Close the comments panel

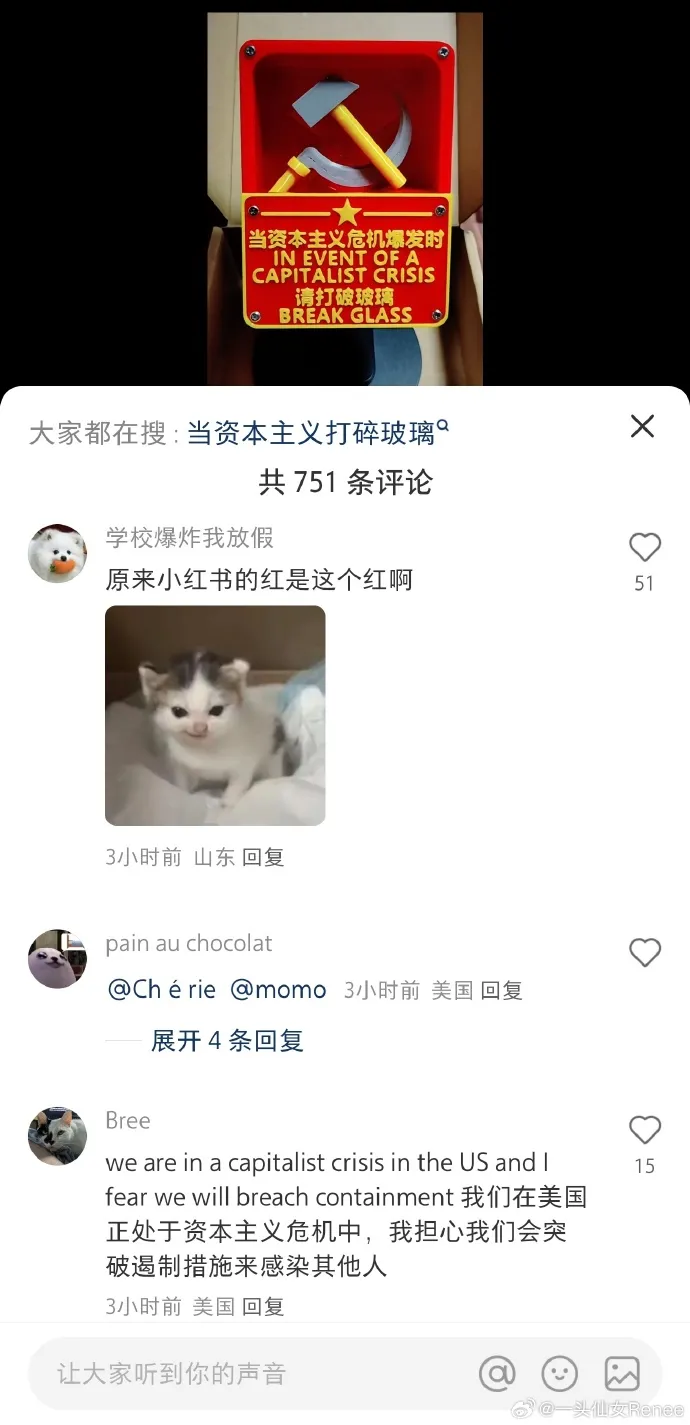[x=642, y=427]
